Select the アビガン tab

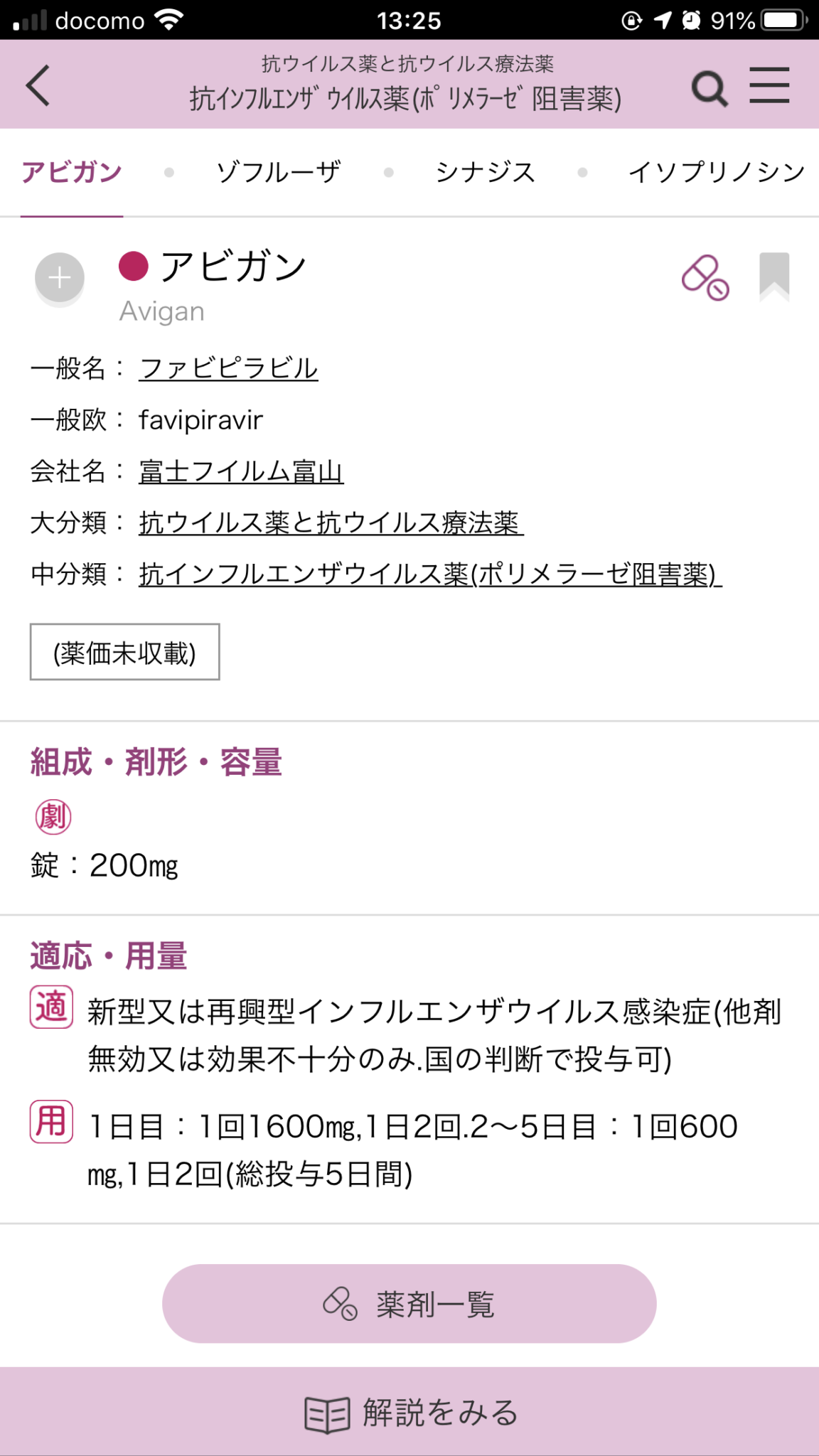(x=72, y=172)
